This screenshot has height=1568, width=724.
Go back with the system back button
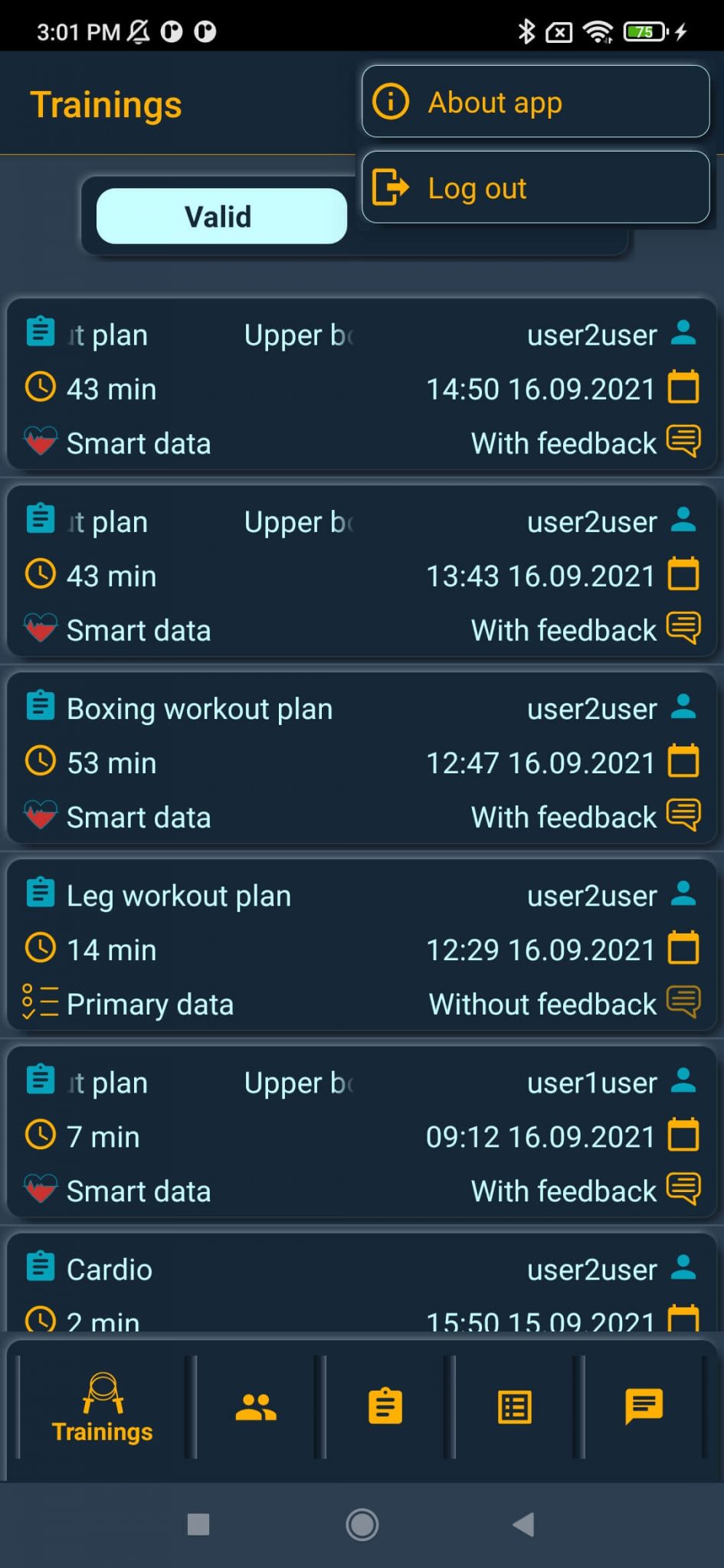523,1524
